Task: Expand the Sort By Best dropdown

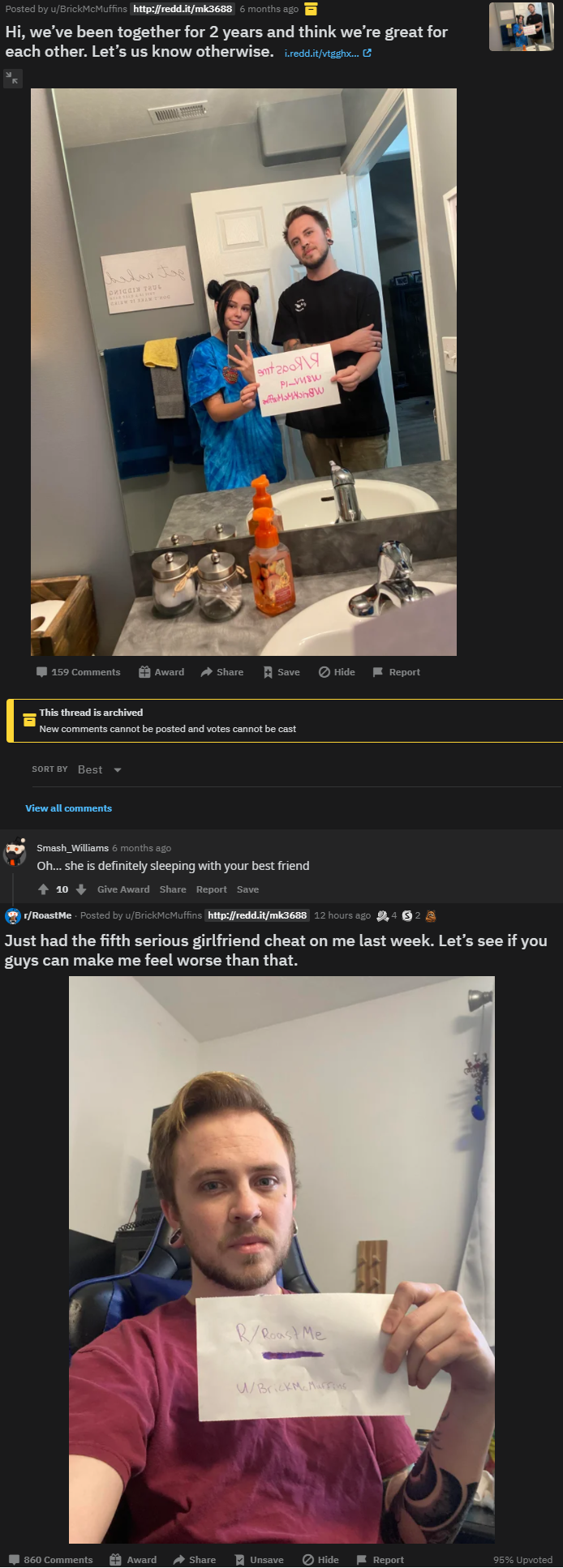Action: pyautogui.click(x=99, y=769)
